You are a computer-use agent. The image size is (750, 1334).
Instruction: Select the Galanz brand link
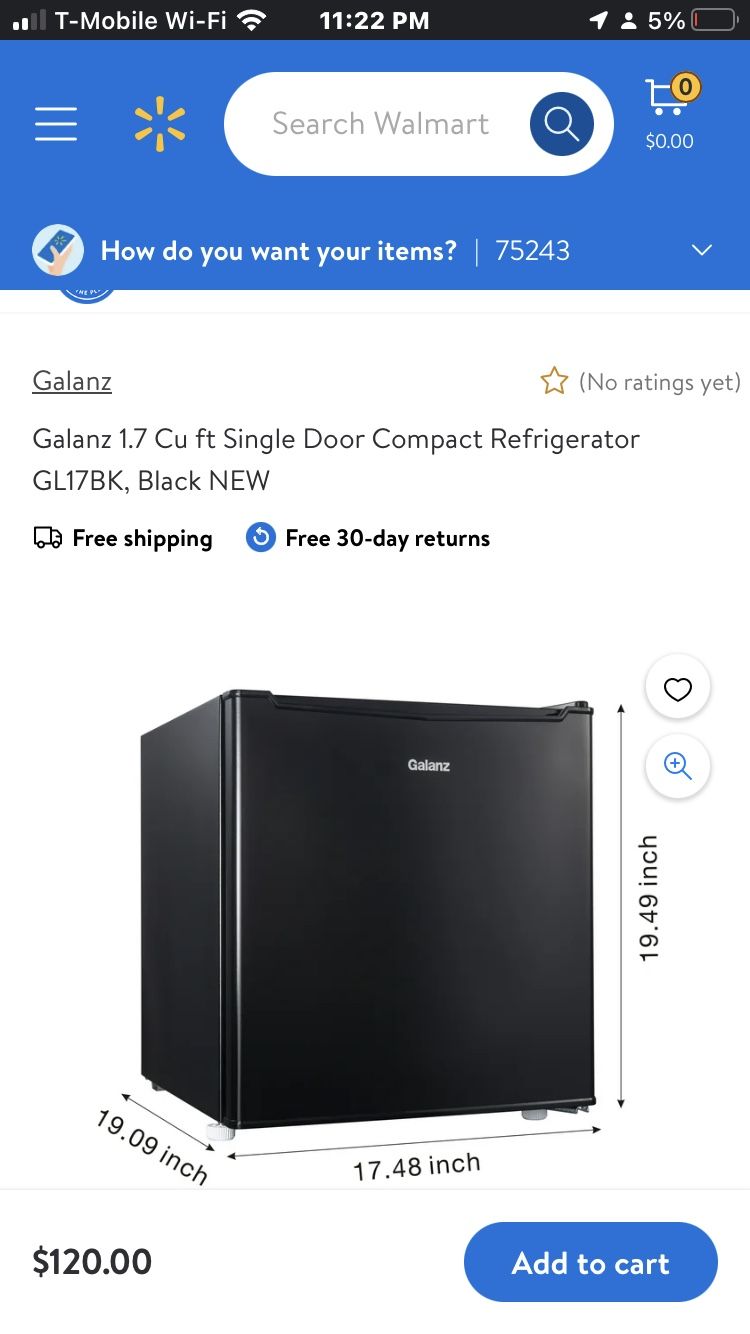click(x=71, y=381)
